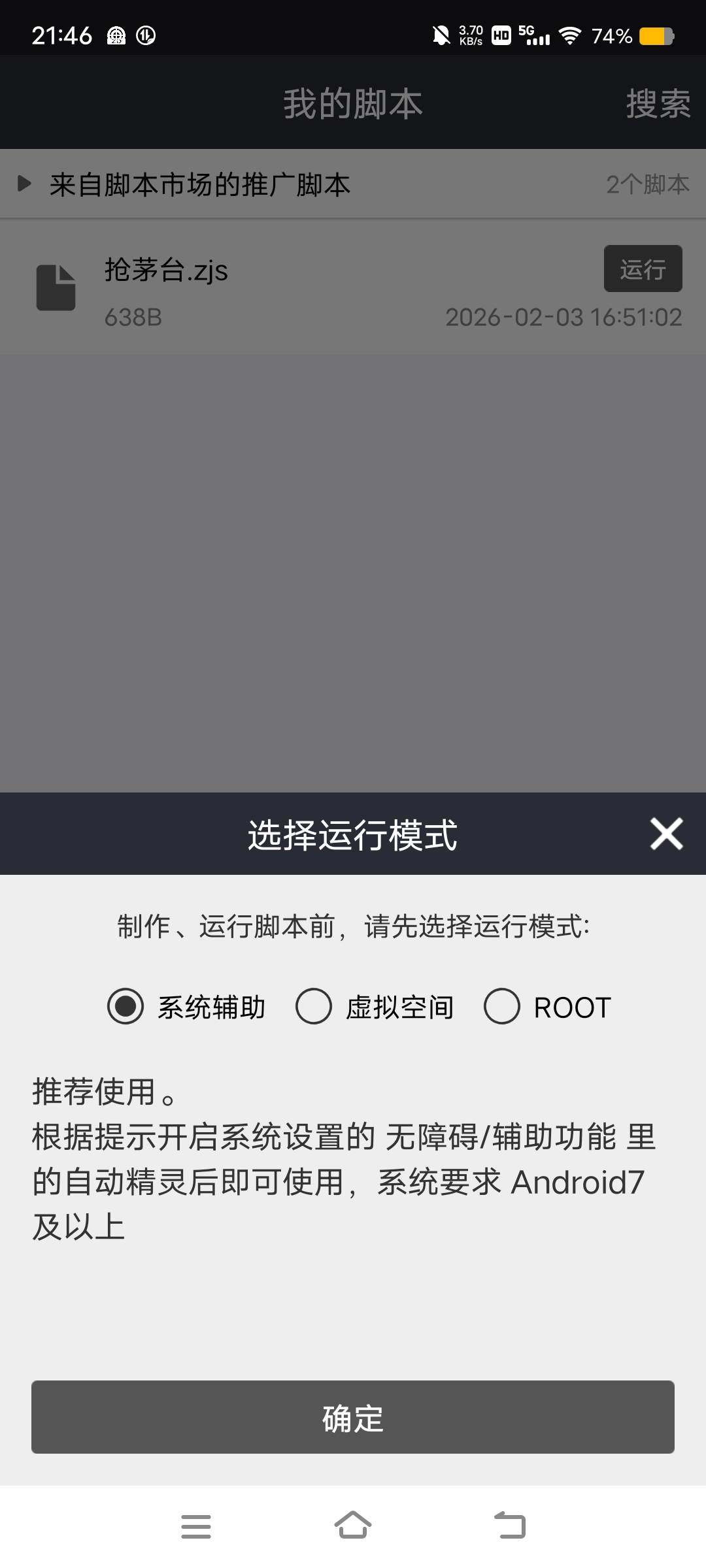The image size is (706, 1568).
Task: Confirm selection with the 确定 button
Action: [x=353, y=1418]
